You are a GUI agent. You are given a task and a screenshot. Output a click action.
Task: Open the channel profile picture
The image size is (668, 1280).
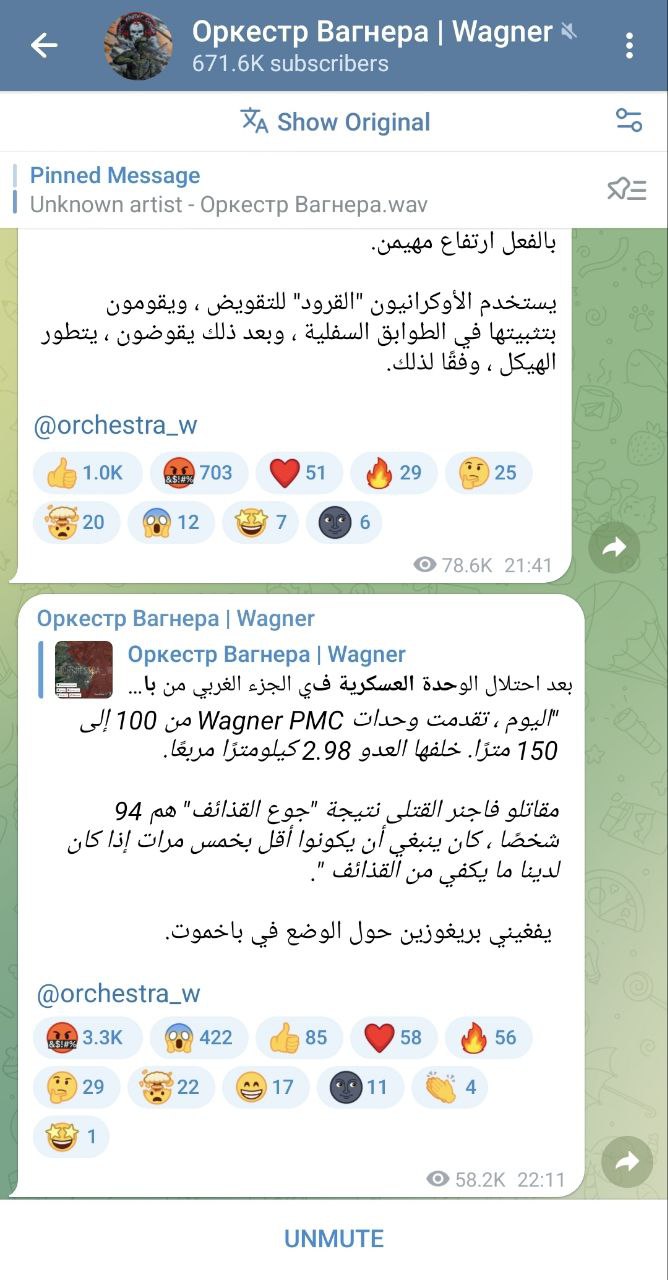(139, 46)
